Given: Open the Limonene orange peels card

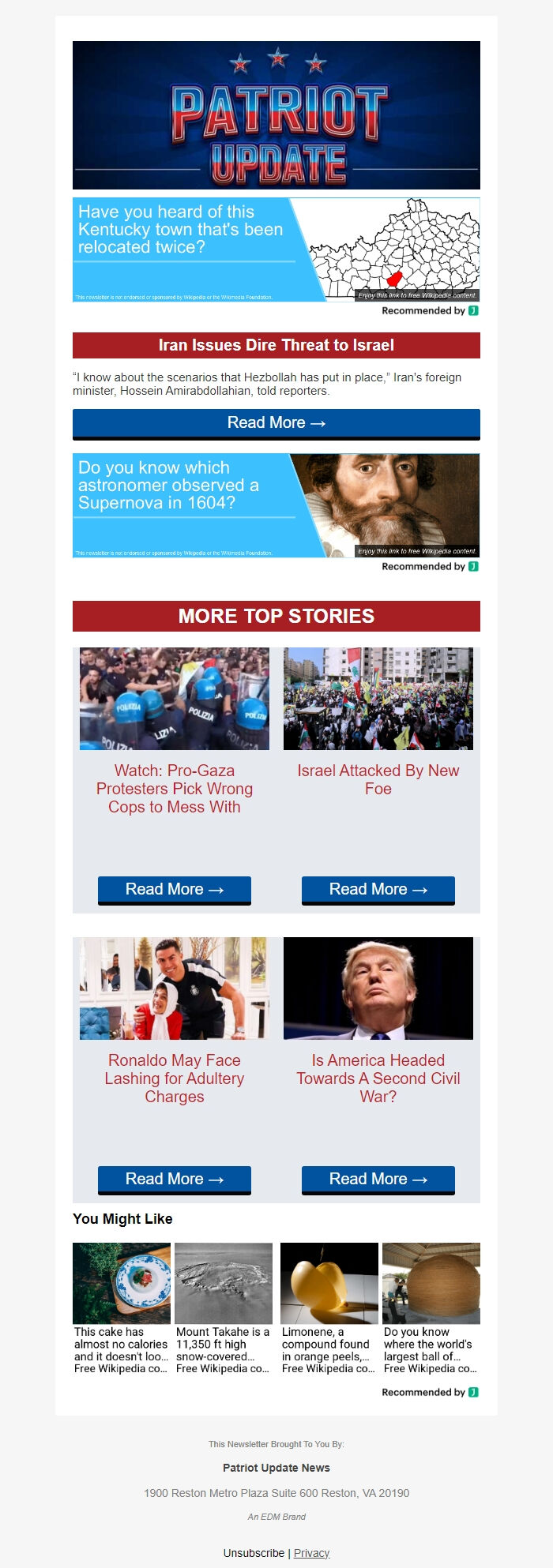Looking at the screenshot, I should 329,1307.
